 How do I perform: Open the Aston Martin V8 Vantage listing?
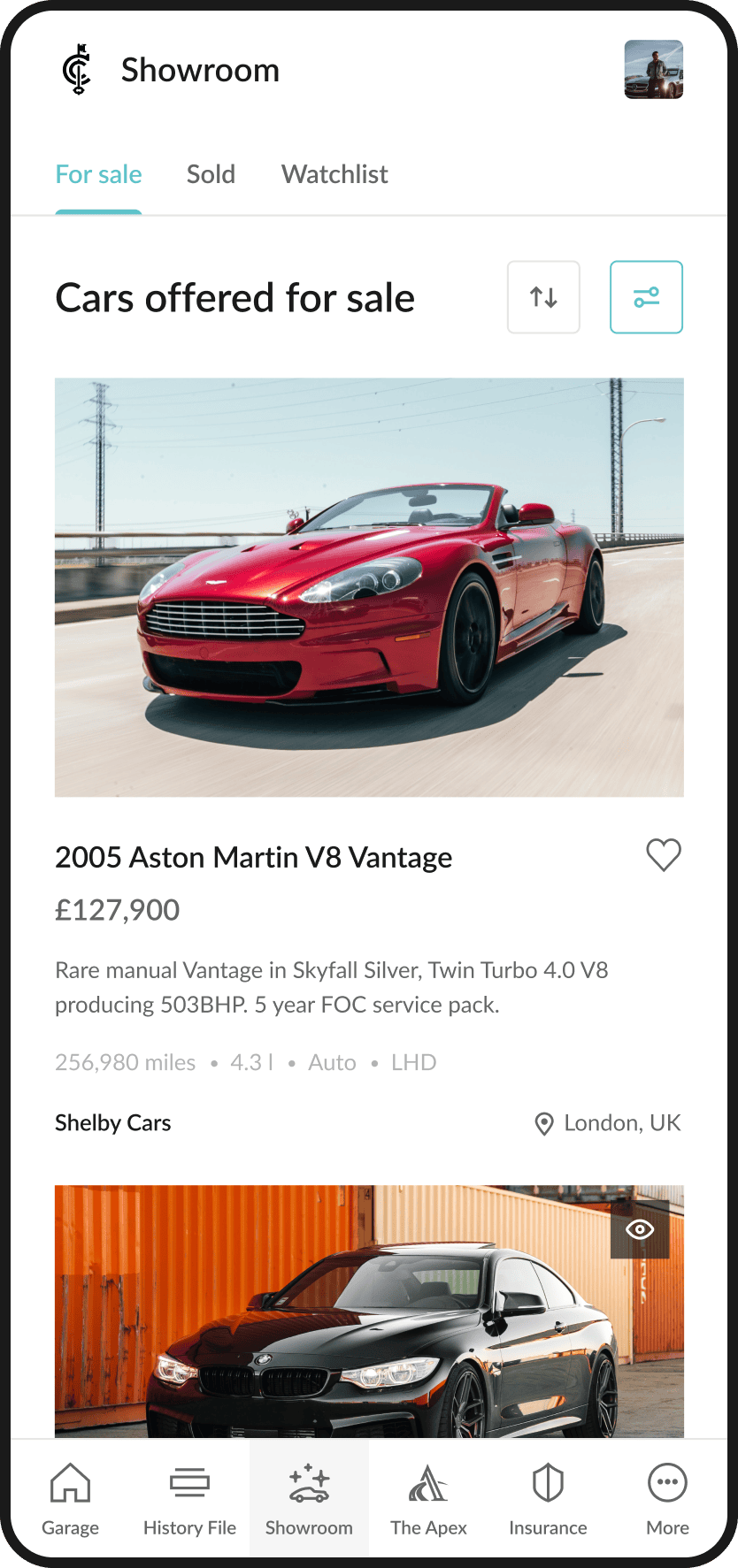click(x=253, y=857)
